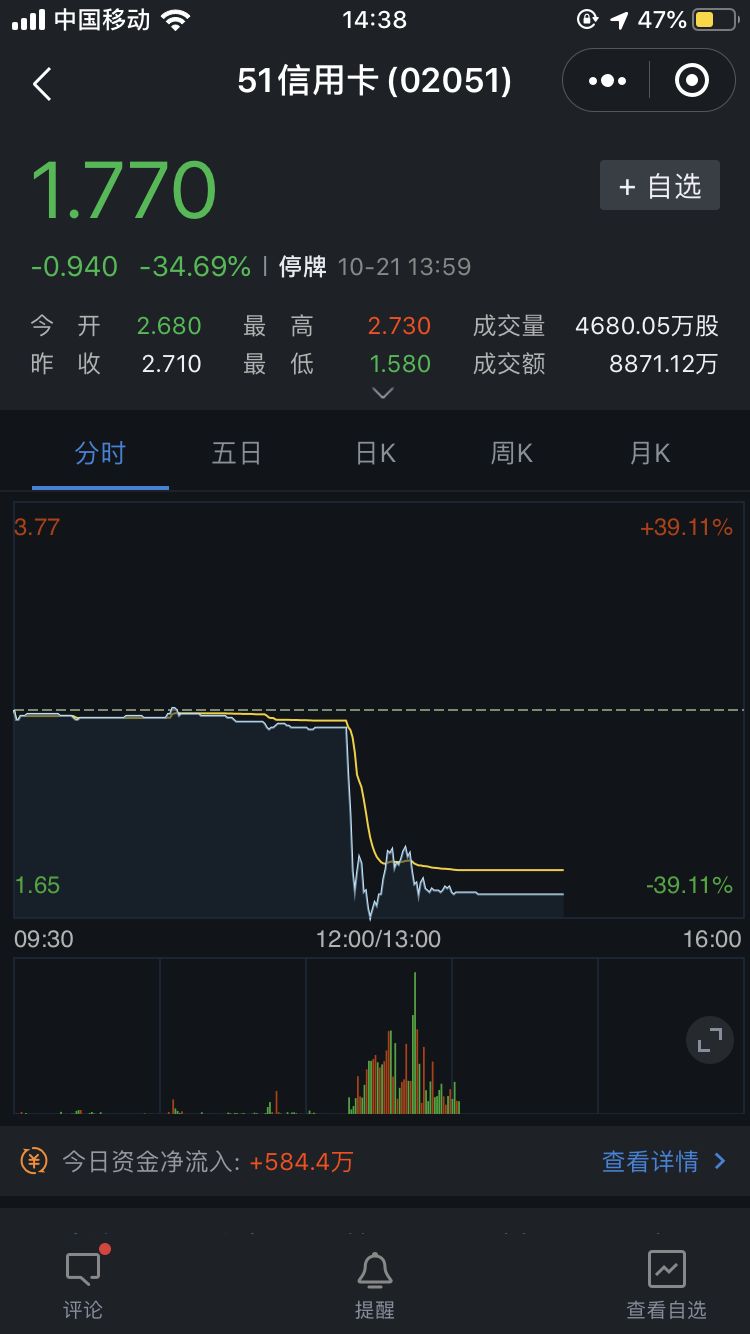This screenshot has height=1334, width=750.
Task: Close the mini program with circle button
Action: coord(692,81)
